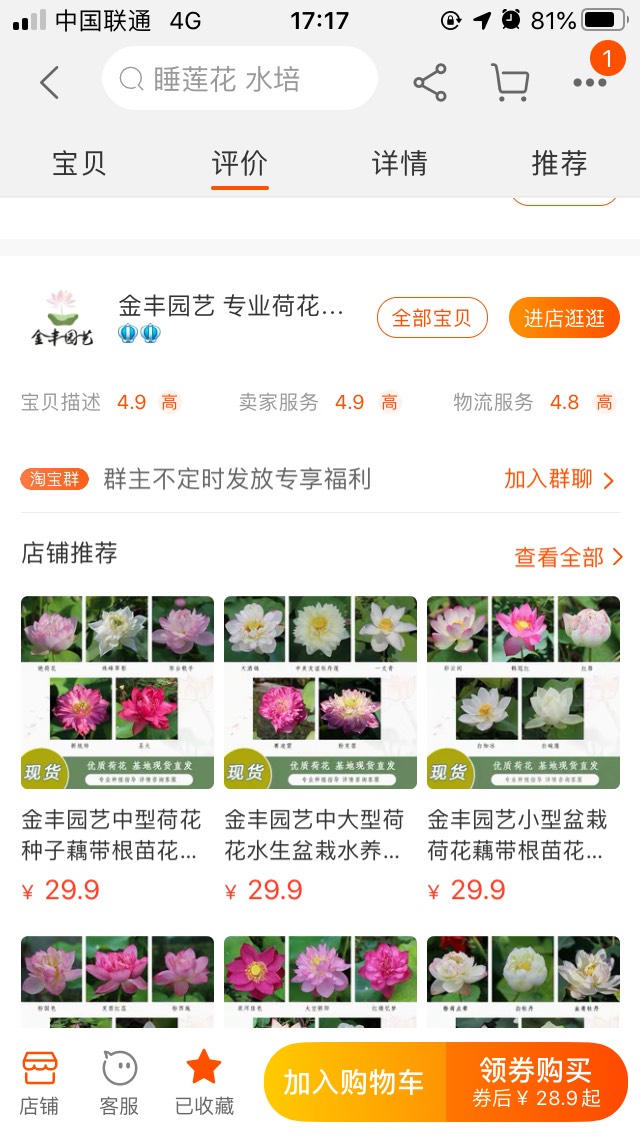Switch to the 推荐 tab
This screenshot has height=1136, width=640.
558,163
